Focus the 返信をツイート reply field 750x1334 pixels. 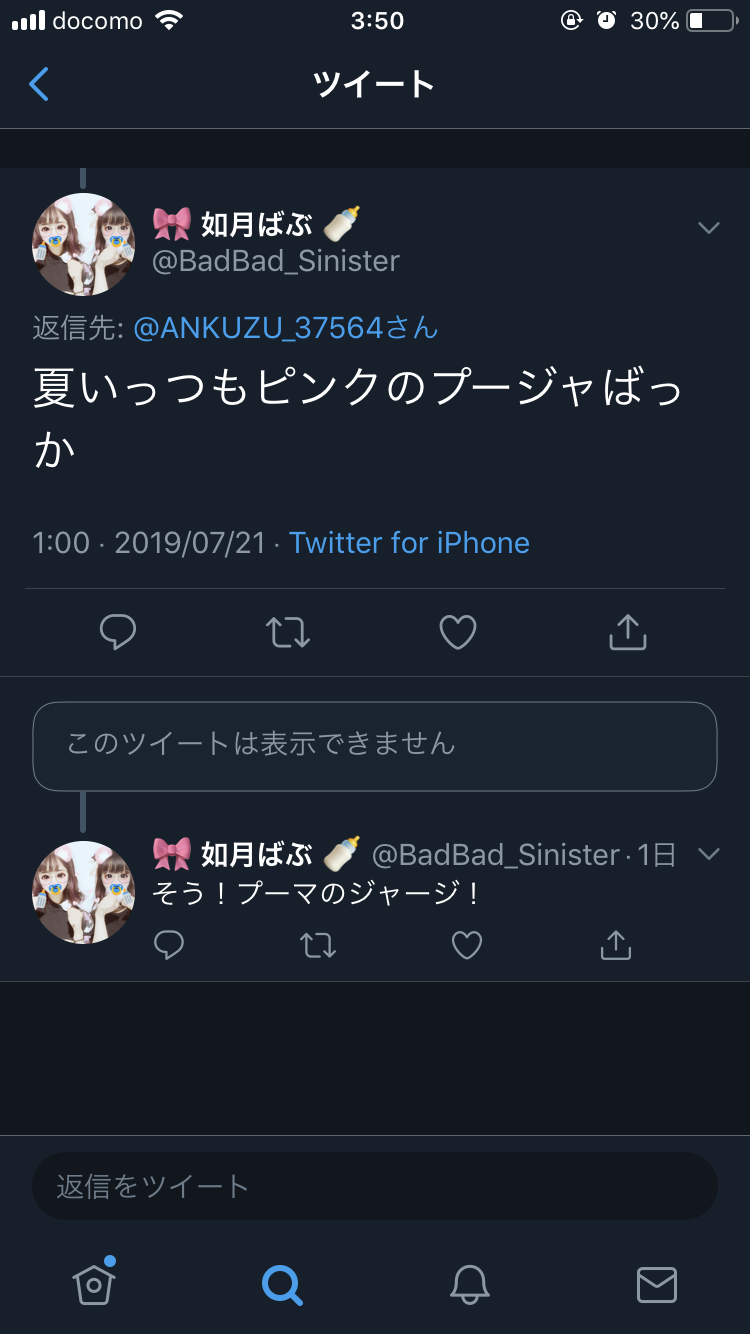click(375, 1186)
